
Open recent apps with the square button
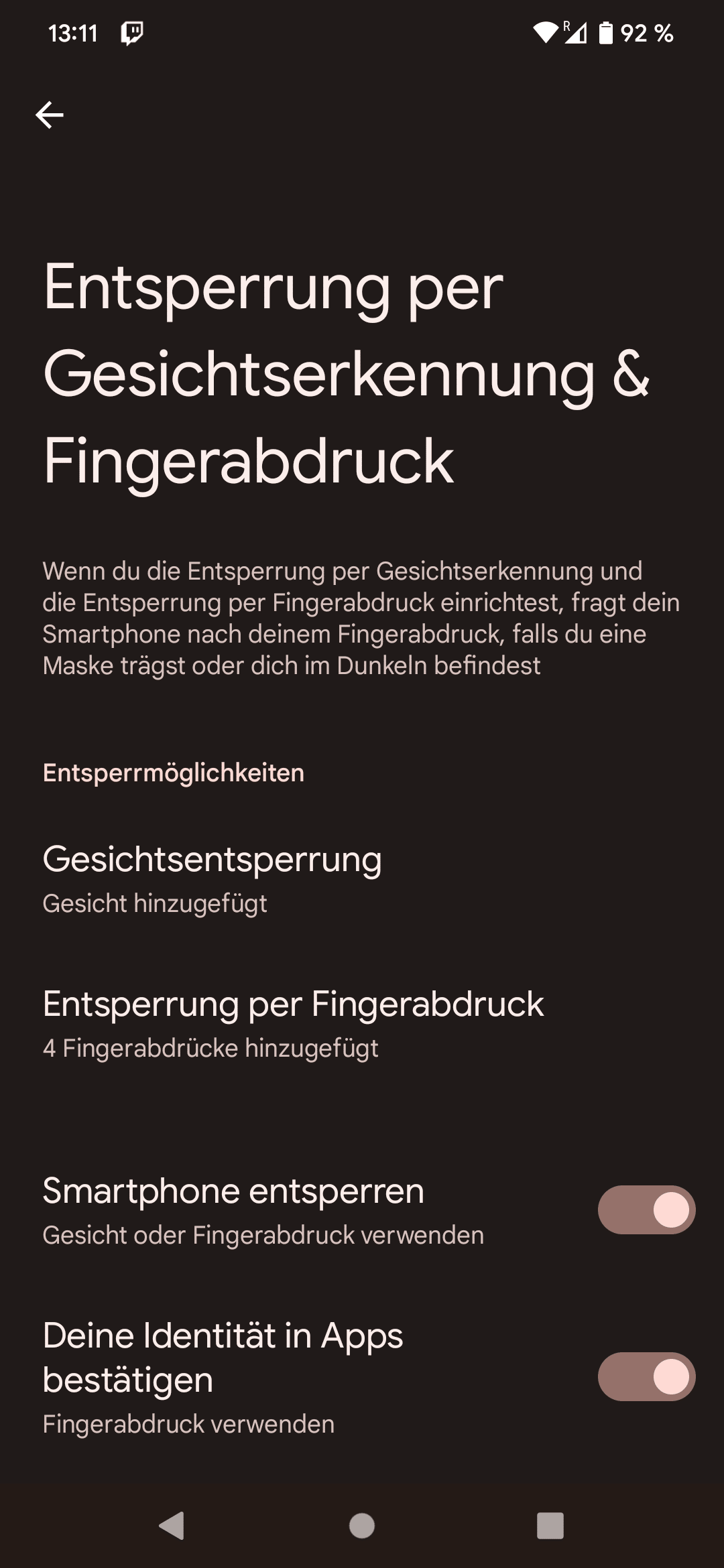[x=550, y=1526]
